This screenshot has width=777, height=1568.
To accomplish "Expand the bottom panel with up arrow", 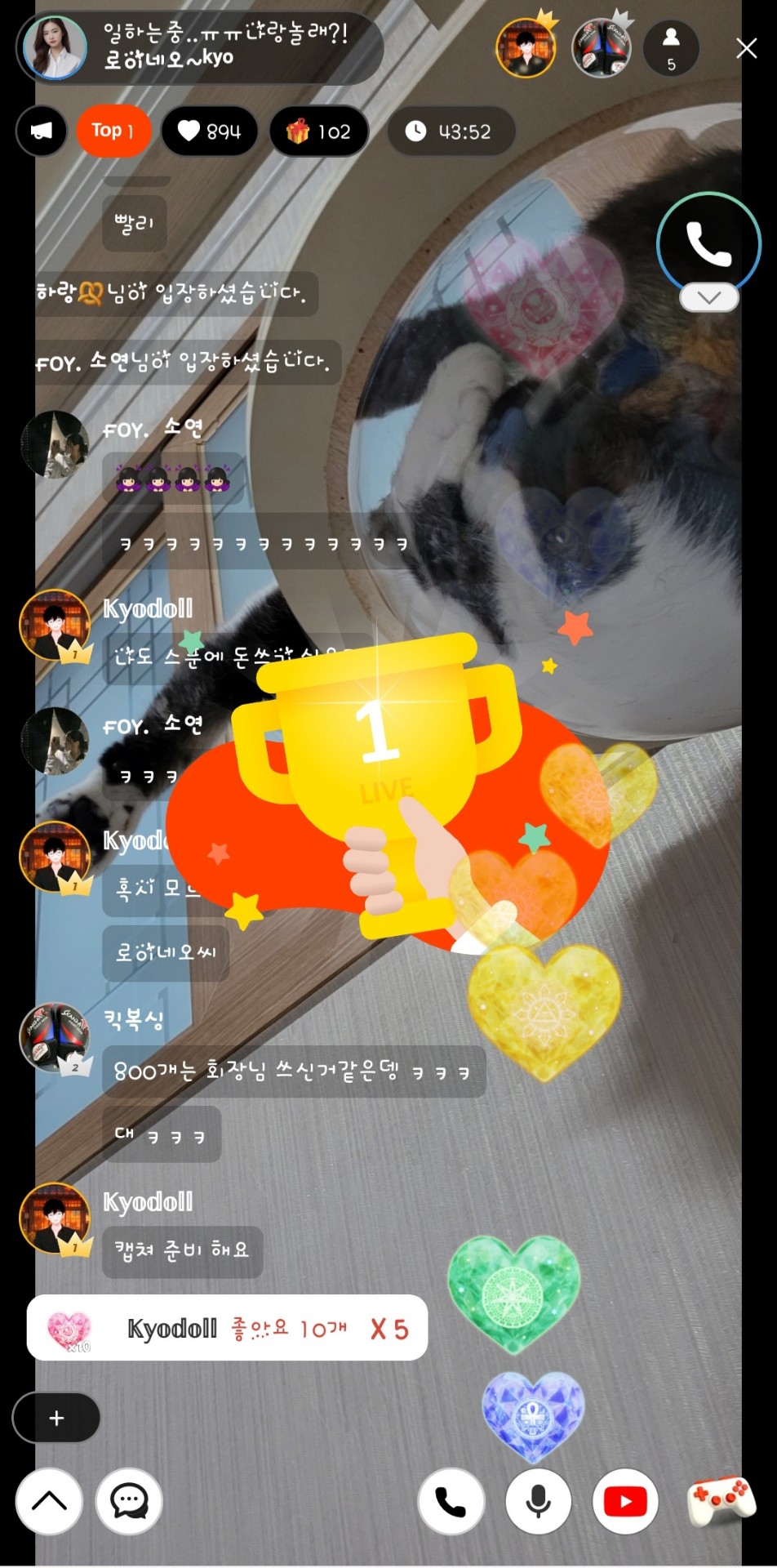I will [49, 1501].
